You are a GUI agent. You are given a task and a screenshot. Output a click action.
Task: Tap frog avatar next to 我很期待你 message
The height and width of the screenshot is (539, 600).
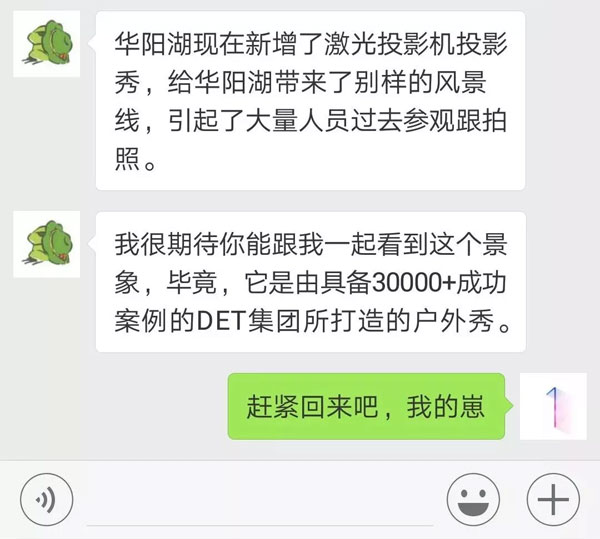point(46,244)
